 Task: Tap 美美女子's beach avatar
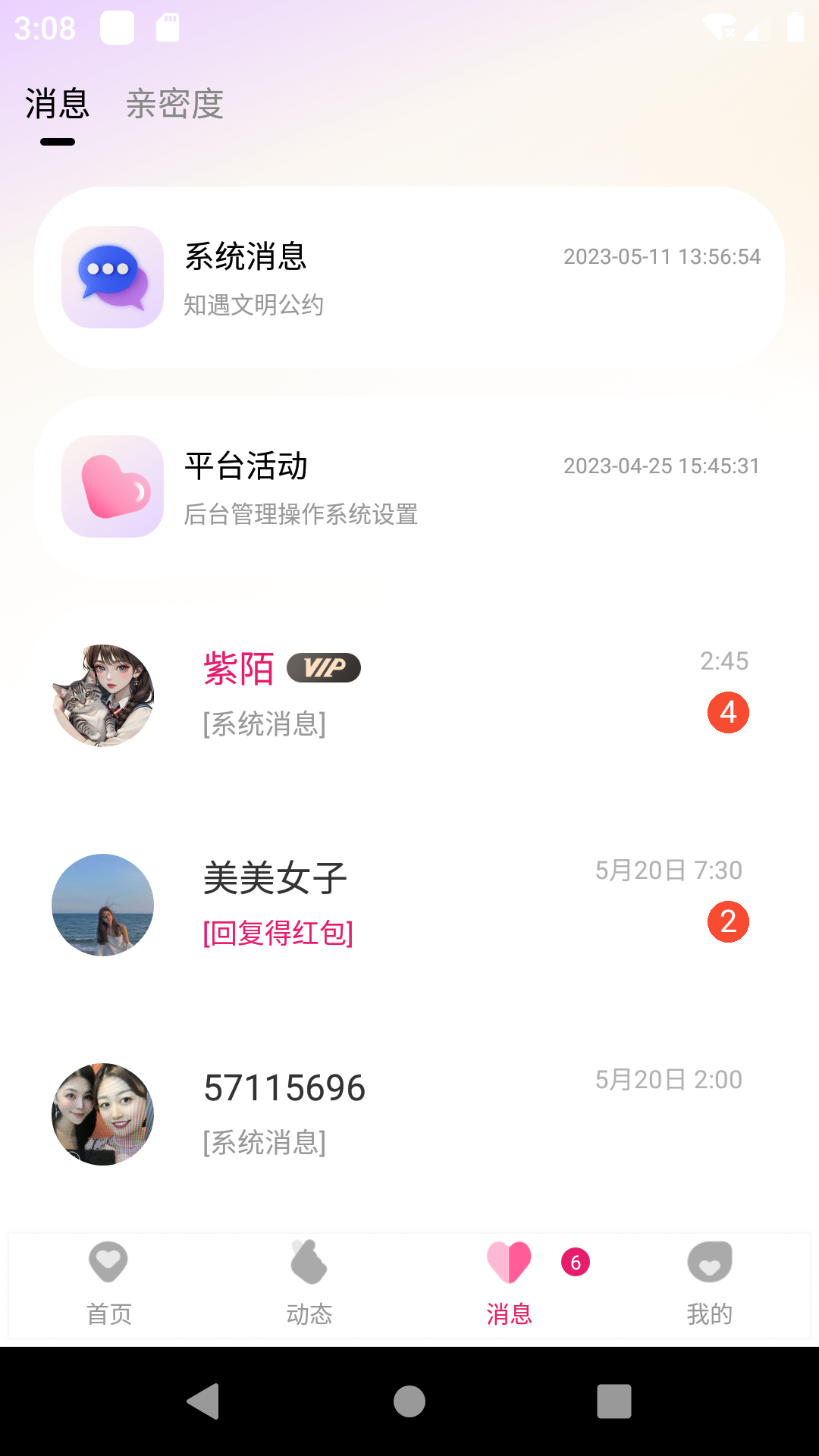102,905
